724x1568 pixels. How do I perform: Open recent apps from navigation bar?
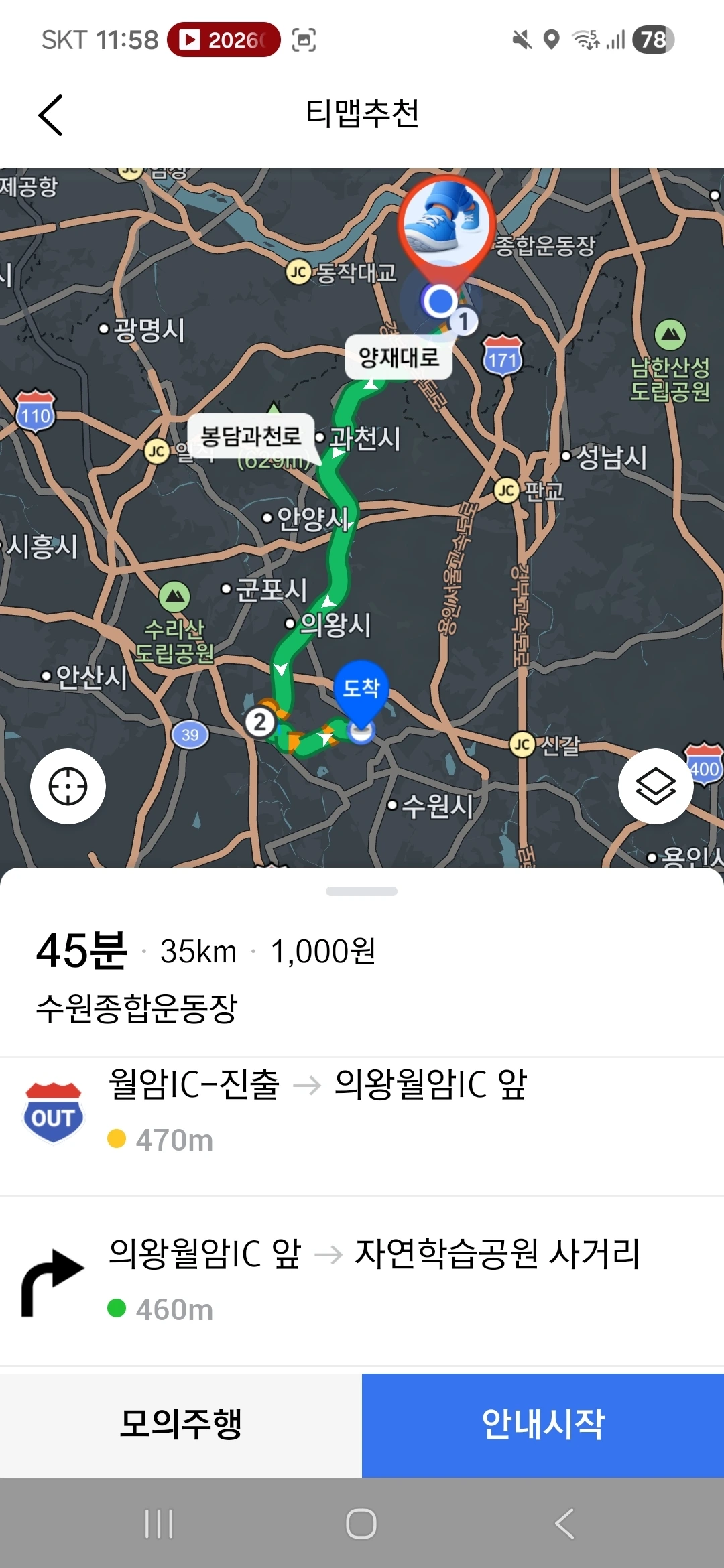159,1523
